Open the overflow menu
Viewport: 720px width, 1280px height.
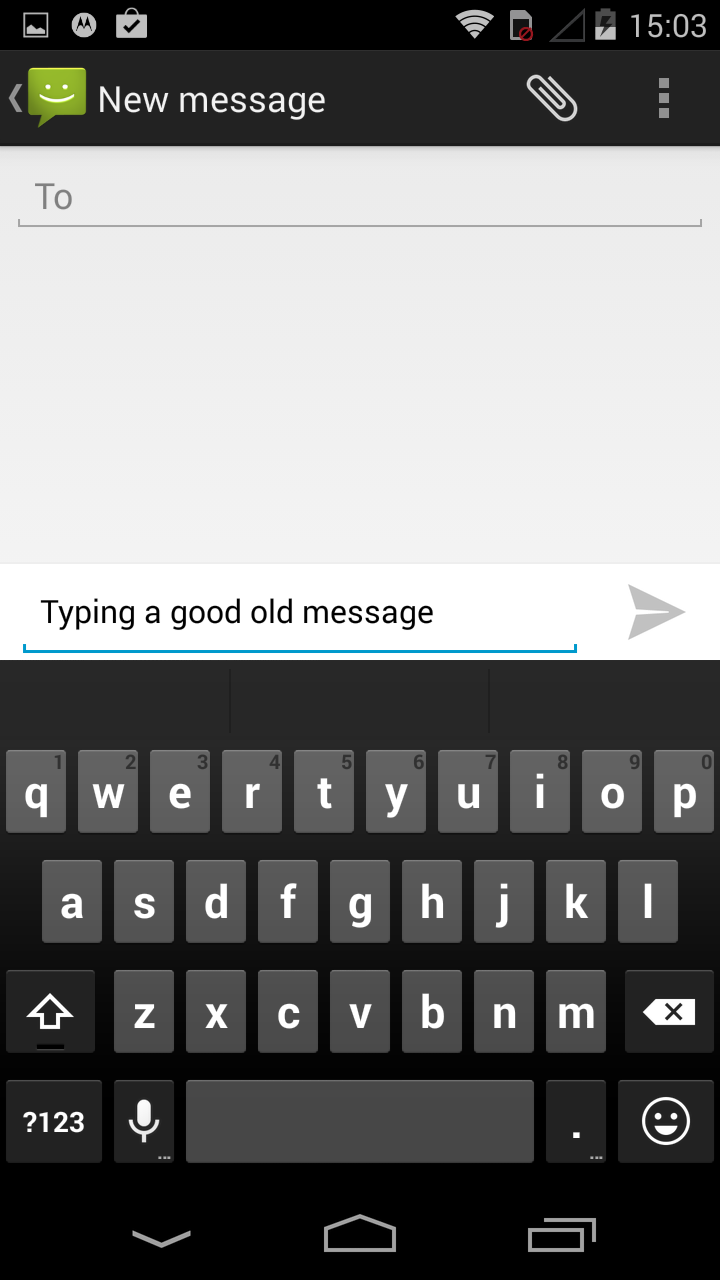tap(663, 99)
